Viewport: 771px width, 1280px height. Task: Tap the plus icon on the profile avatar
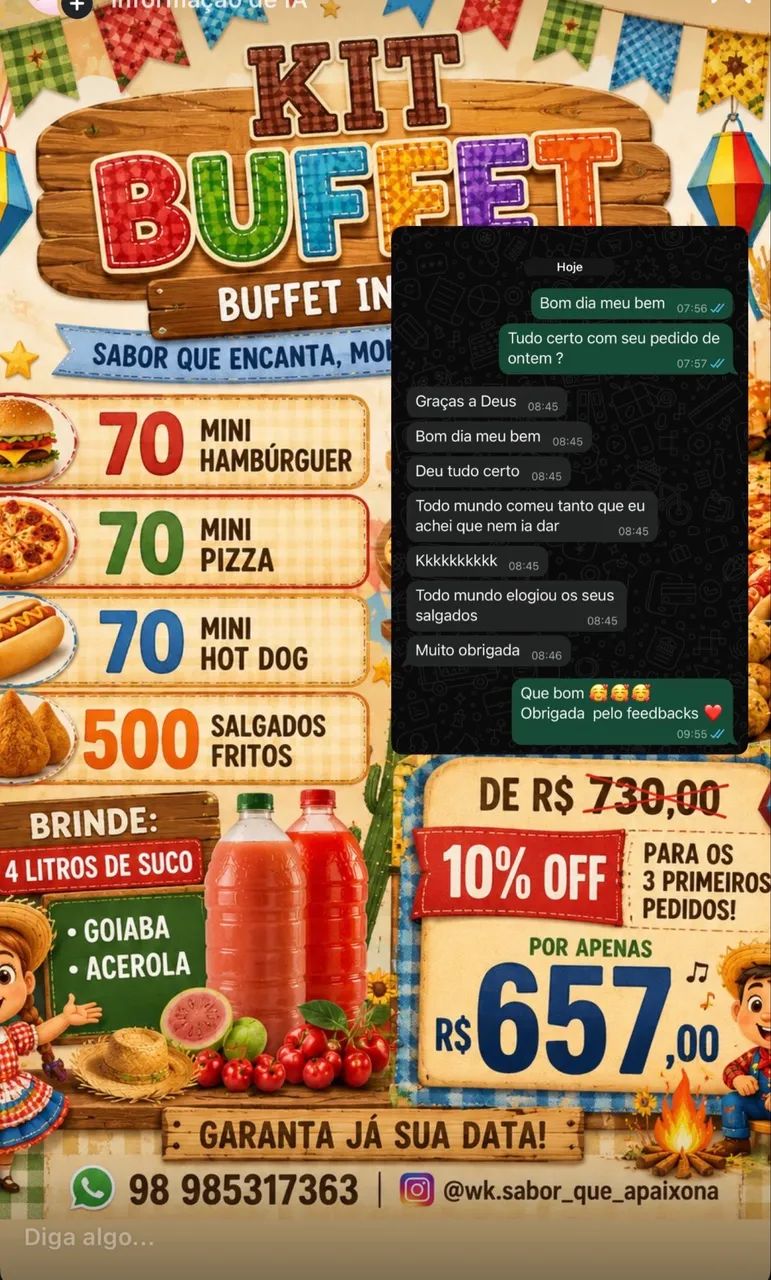click(x=77, y=5)
